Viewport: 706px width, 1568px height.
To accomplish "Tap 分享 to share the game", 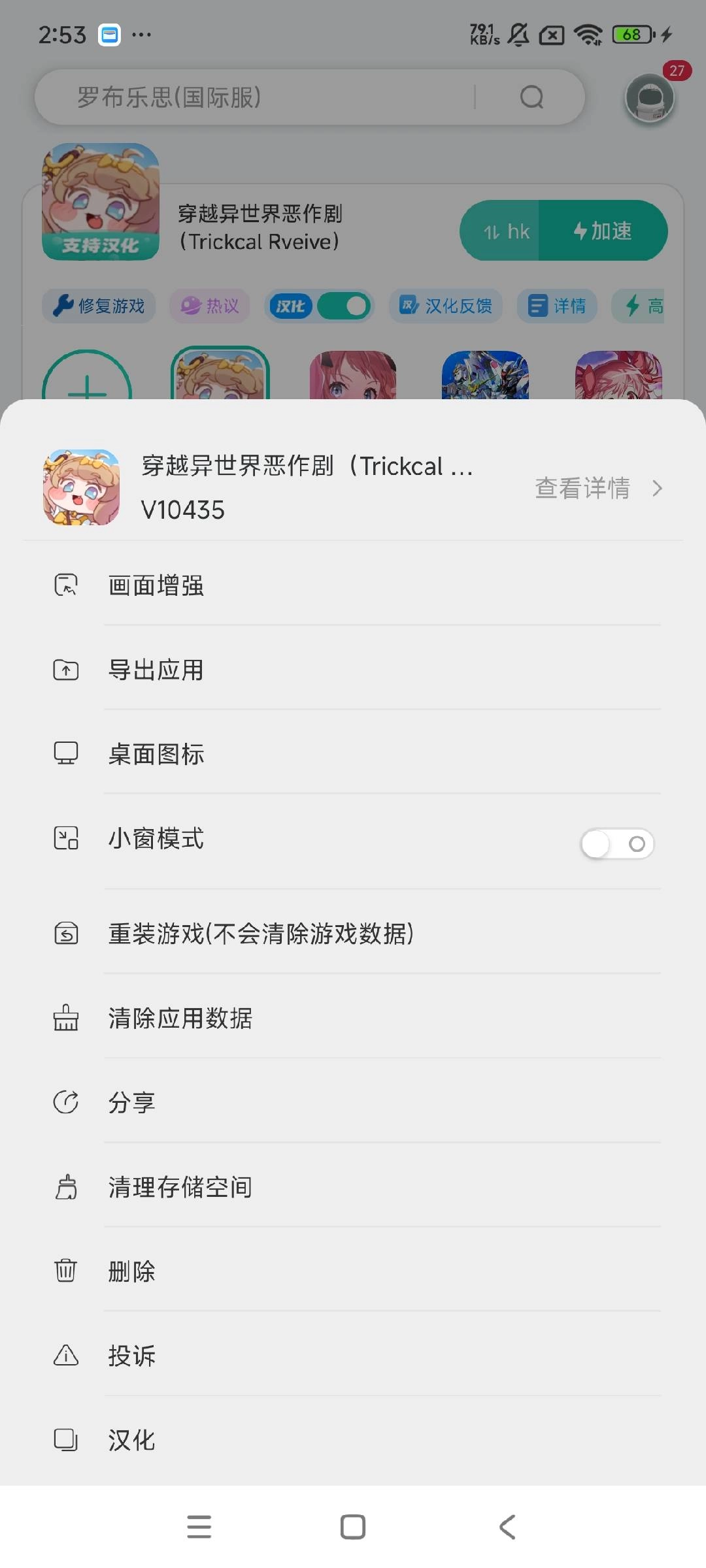I will 131,1102.
